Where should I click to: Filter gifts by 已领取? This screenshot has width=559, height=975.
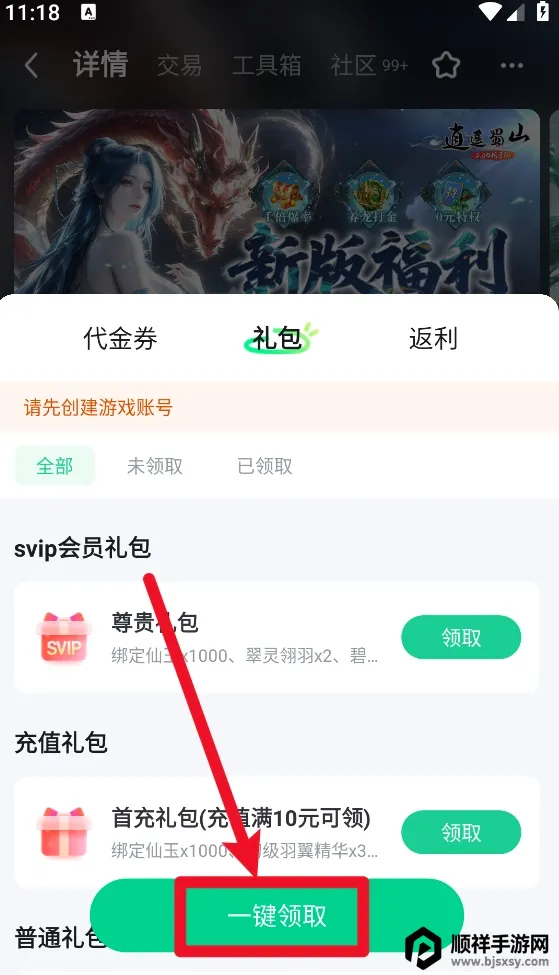[265, 466]
